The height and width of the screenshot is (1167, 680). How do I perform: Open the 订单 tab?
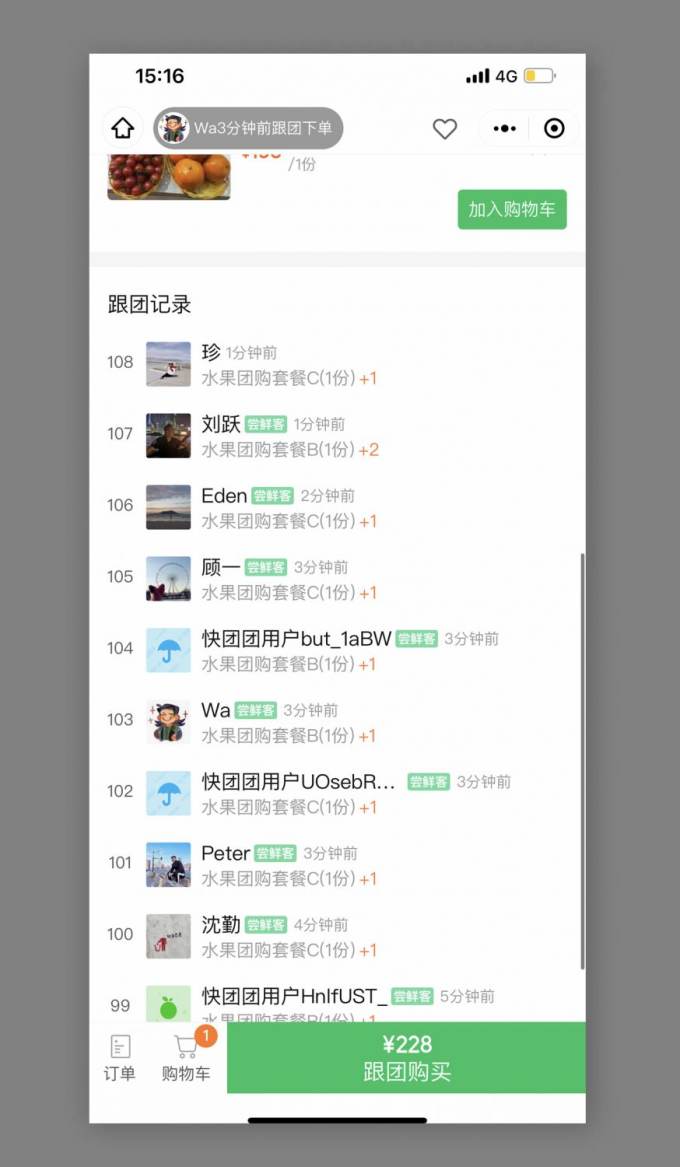(120, 1058)
